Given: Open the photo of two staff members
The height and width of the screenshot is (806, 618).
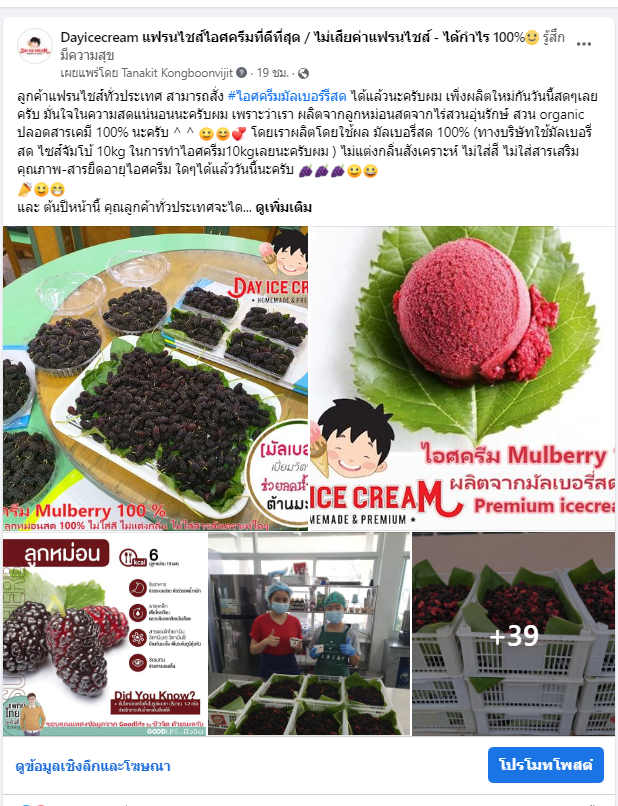Looking at the screenshot, I should (x=309, y=634).
